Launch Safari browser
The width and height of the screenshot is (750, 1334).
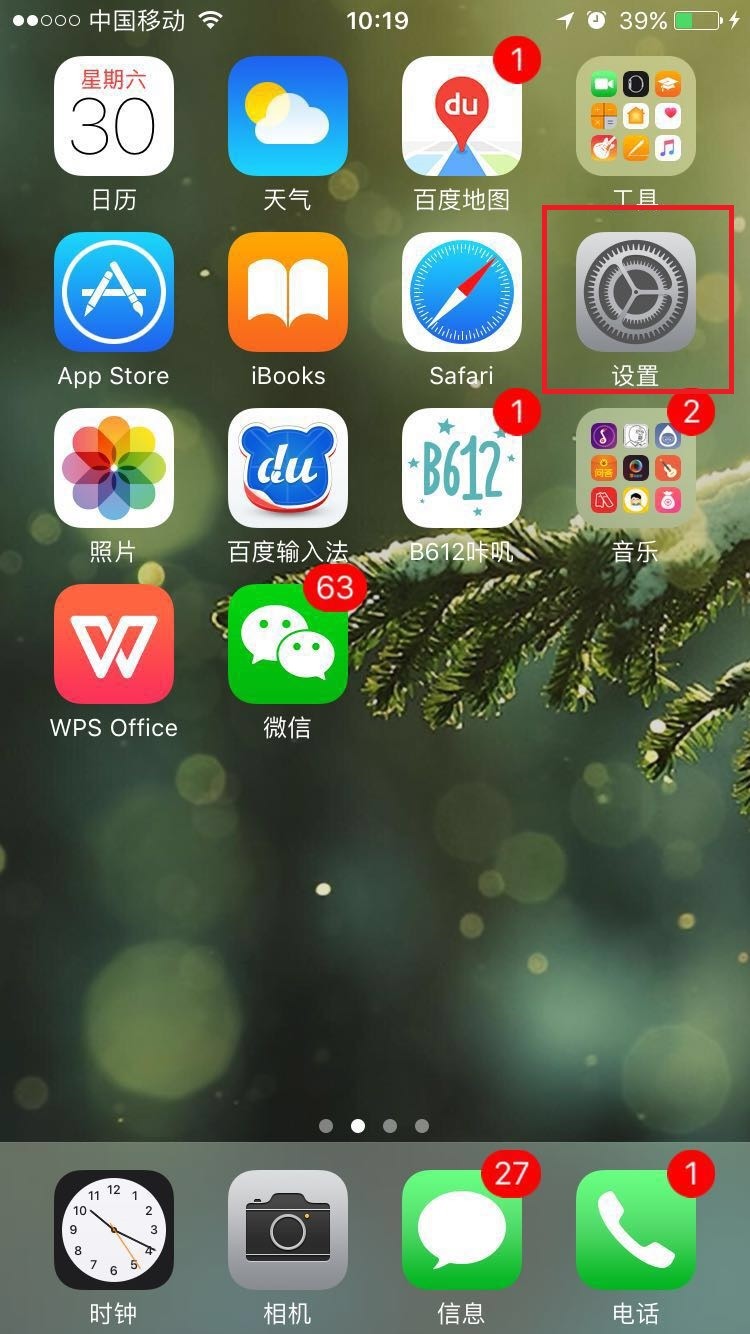coord(461,292)
